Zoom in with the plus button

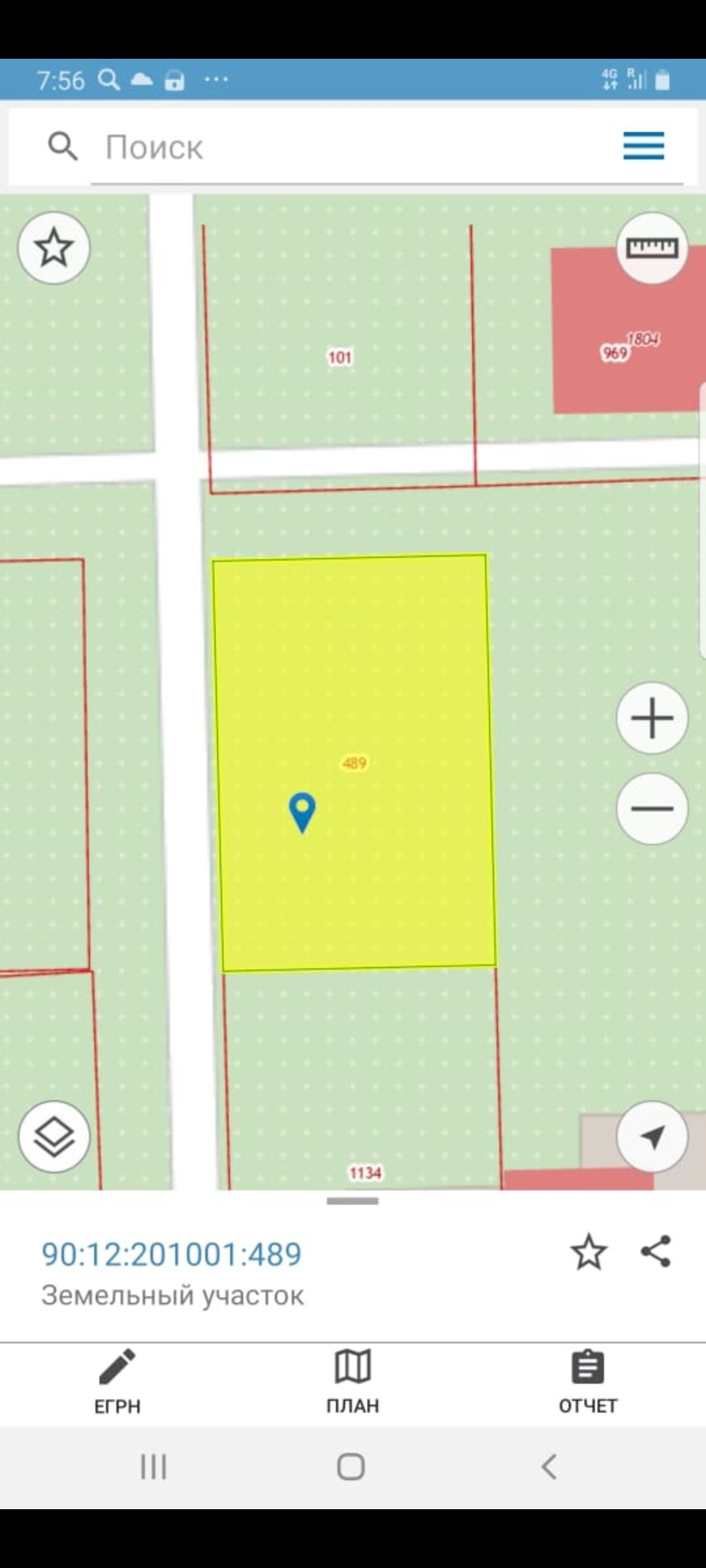click(652, 718)
